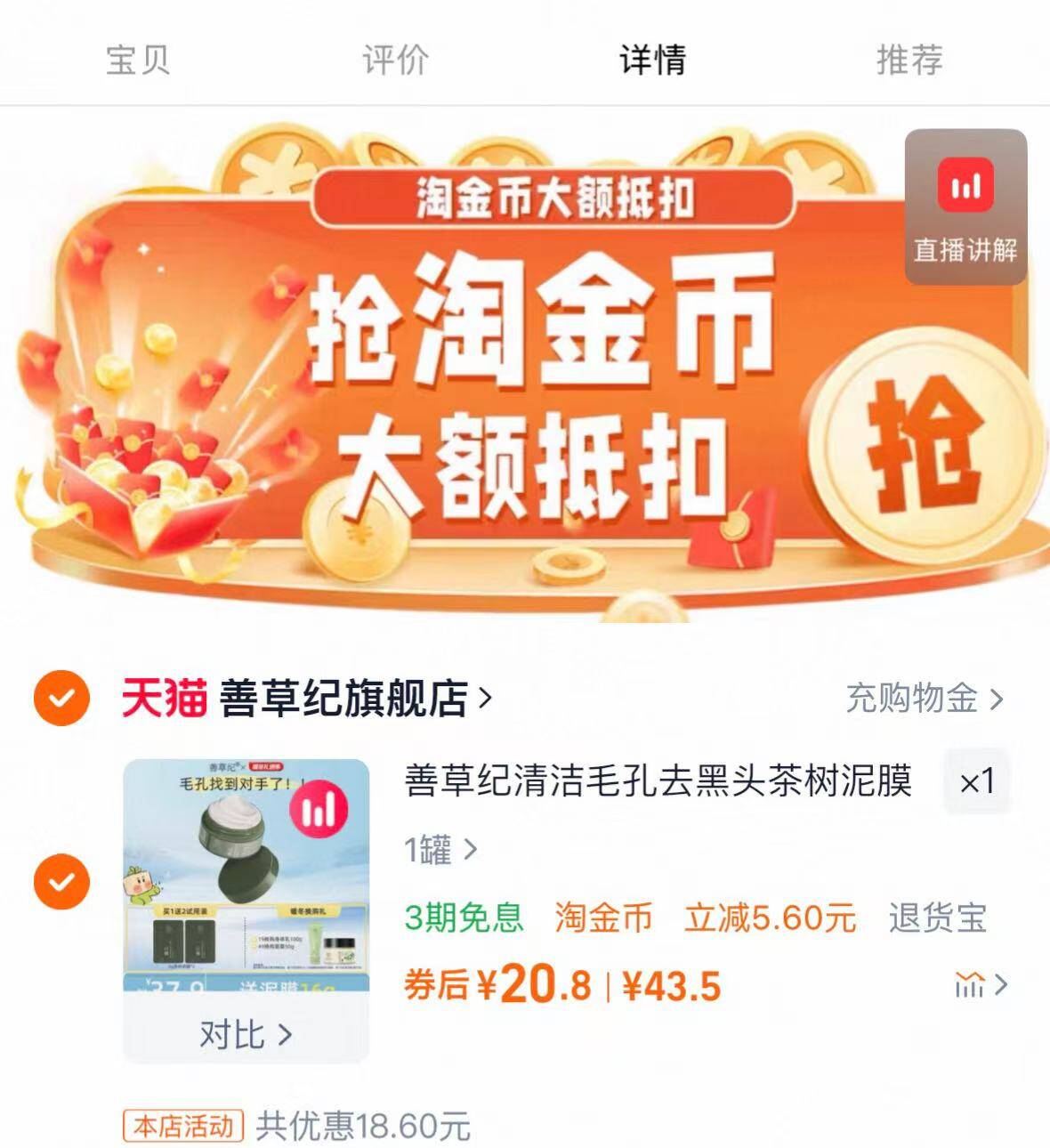Compare products with 对比
The height and width of the screenshot is (1148, 1050).
pyautogui.click(x=246, y=1034)
